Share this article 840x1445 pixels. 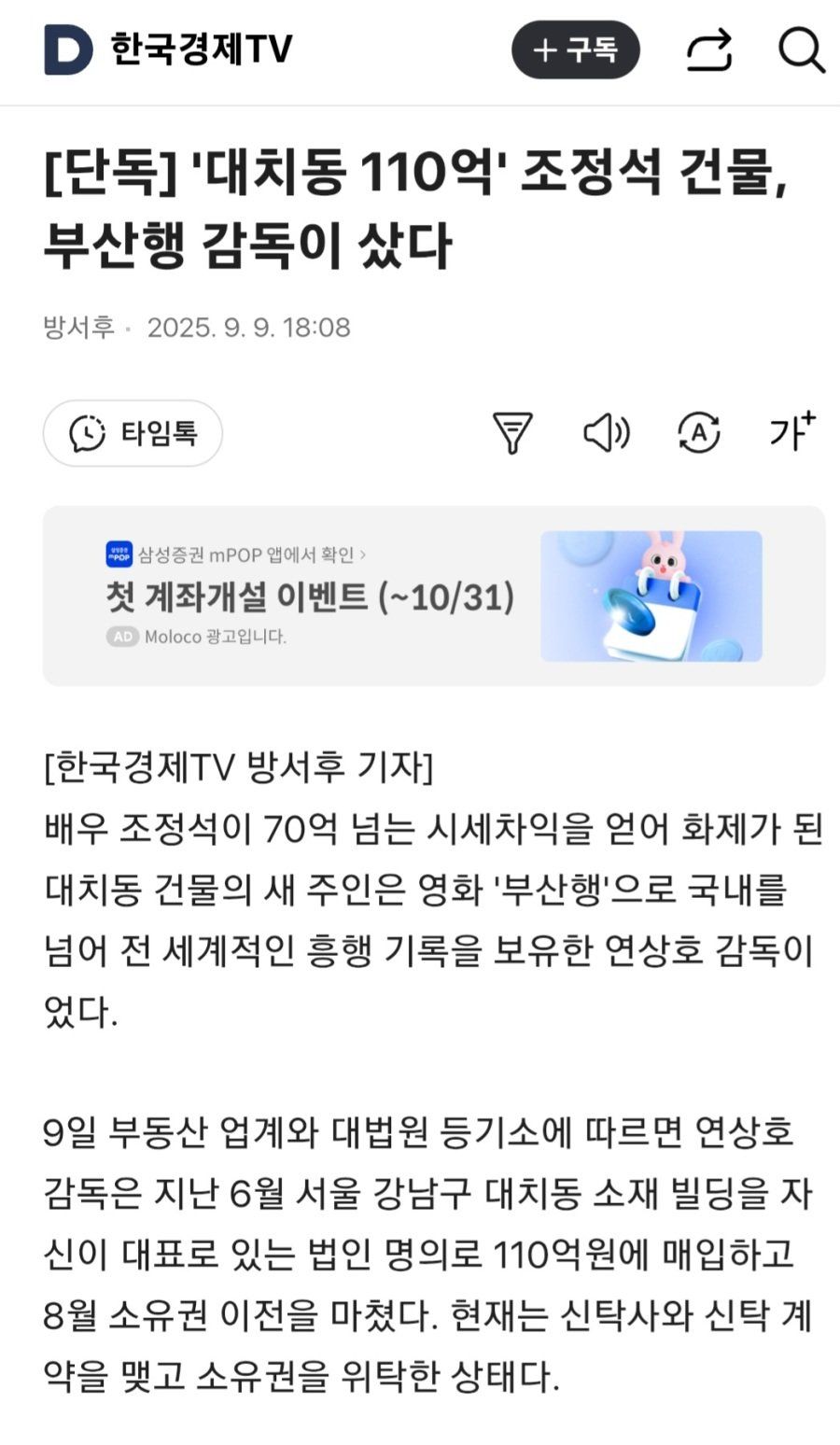click(709, 49)
